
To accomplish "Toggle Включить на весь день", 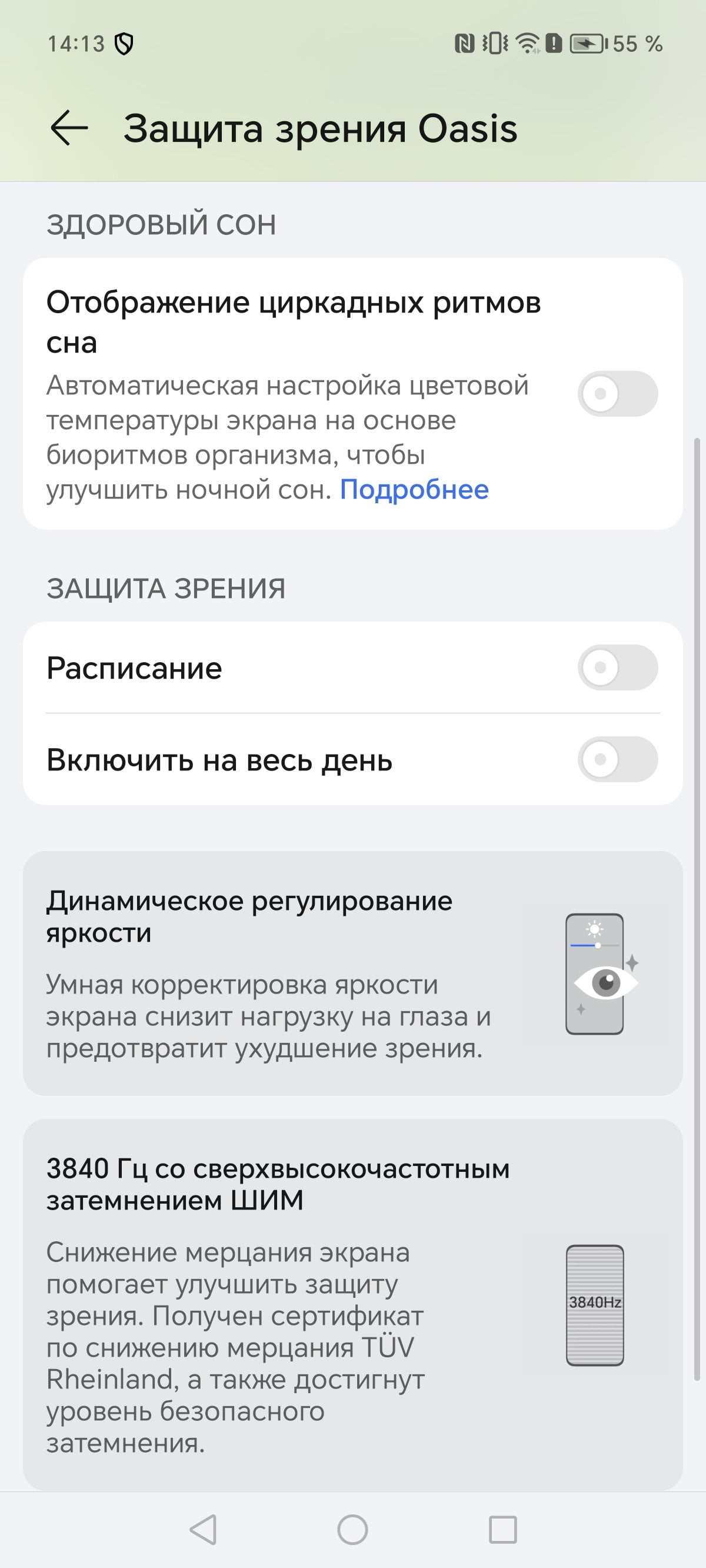I will 617,759.
